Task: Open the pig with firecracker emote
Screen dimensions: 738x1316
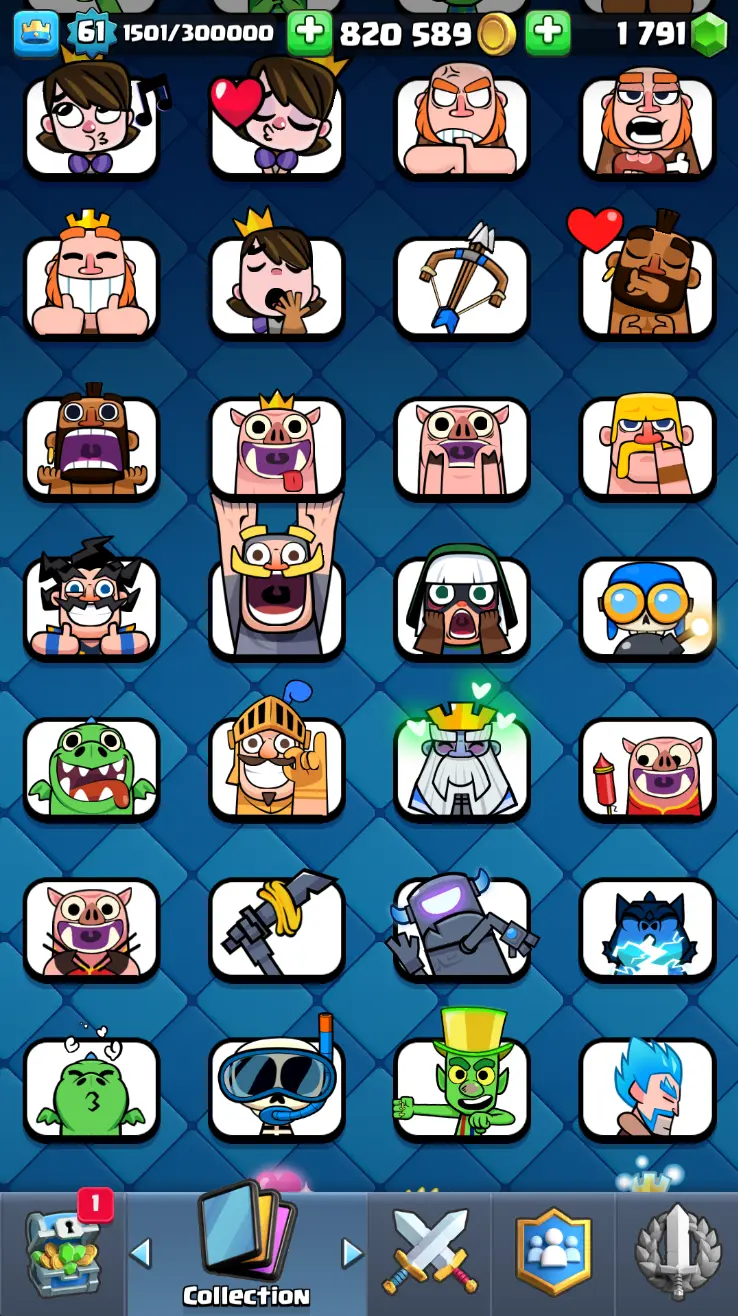Action: [647, 767]
